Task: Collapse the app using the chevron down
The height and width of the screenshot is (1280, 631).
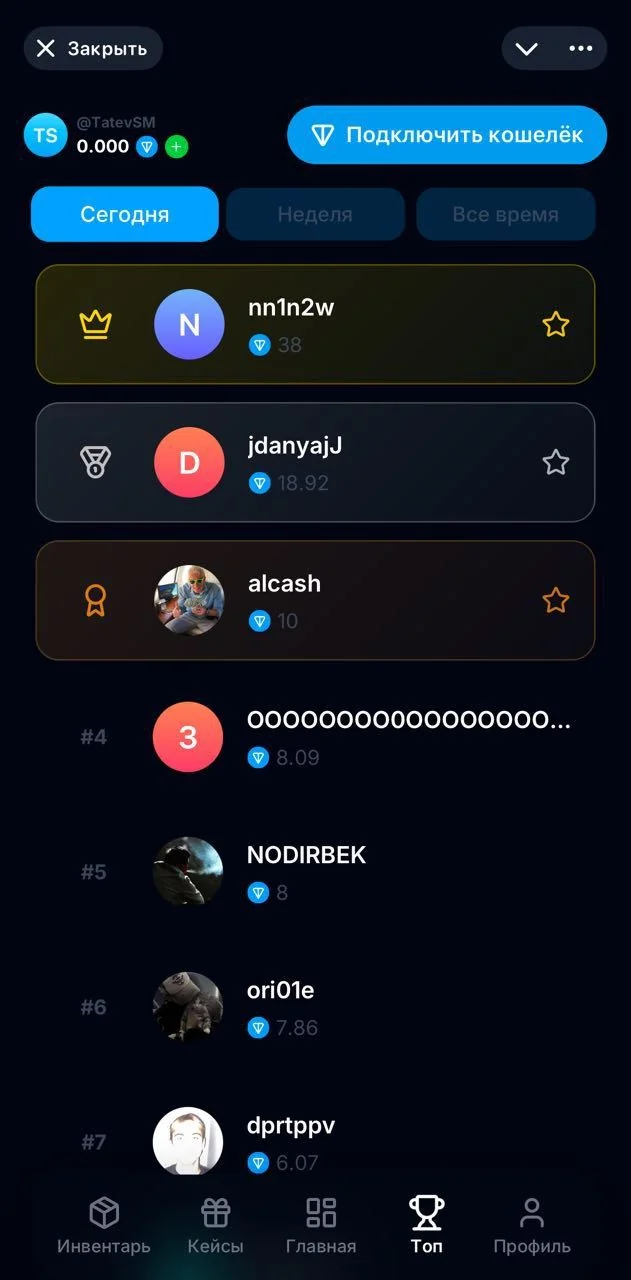Action: pyautogui.click(x=527, y=48)
